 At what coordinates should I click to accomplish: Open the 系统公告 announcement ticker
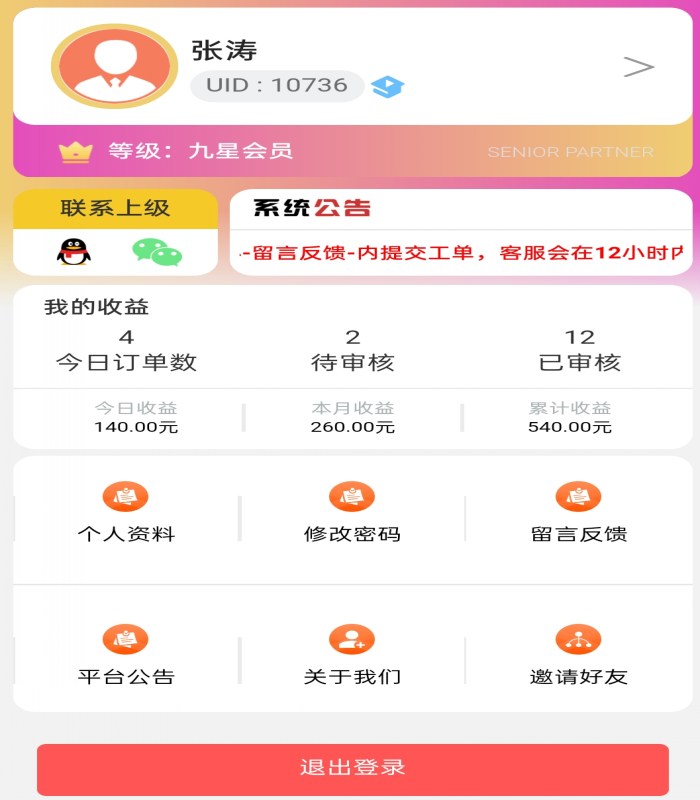(461, 253)
